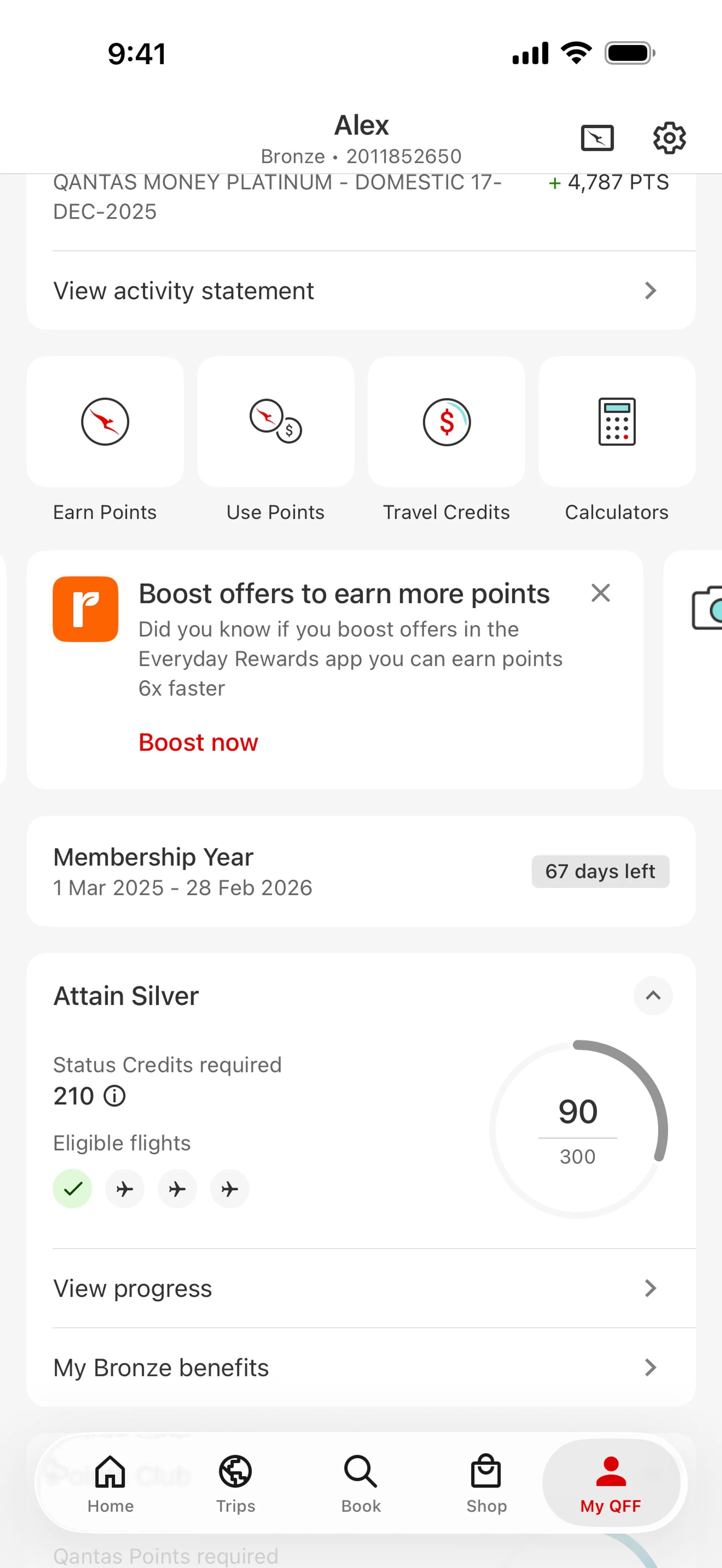722x1568 pixels.
Task: Open settings gear icon
Action: pyautogui.click(x=669, y=138)
